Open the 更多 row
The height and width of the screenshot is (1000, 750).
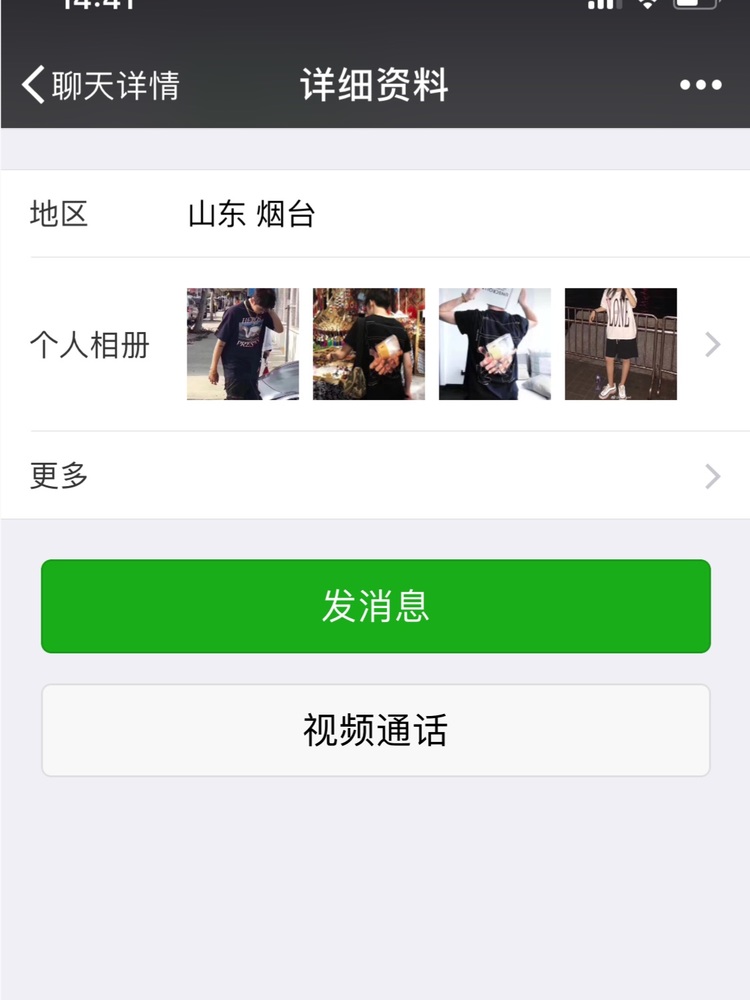[x=375, y=476]
